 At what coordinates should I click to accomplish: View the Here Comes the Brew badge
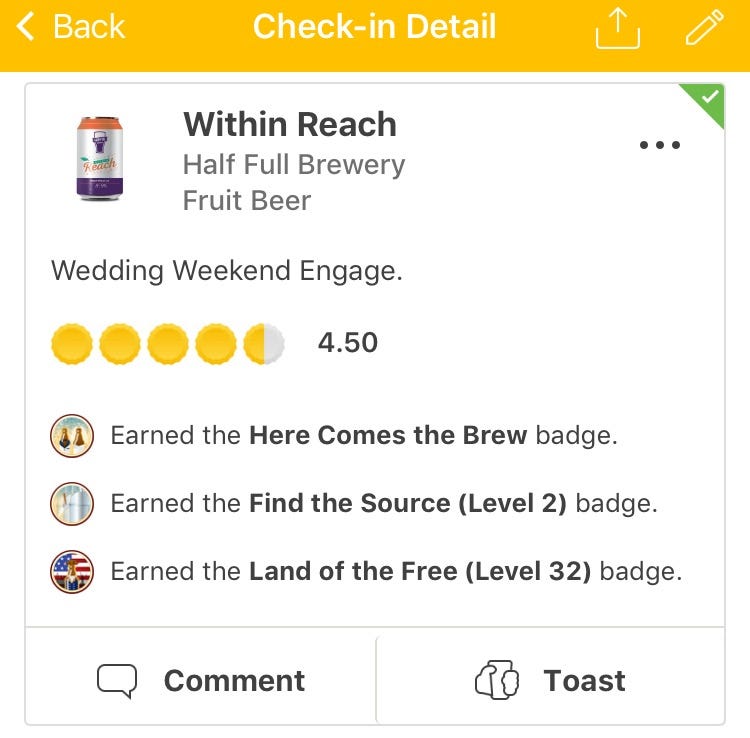(388, 436)
